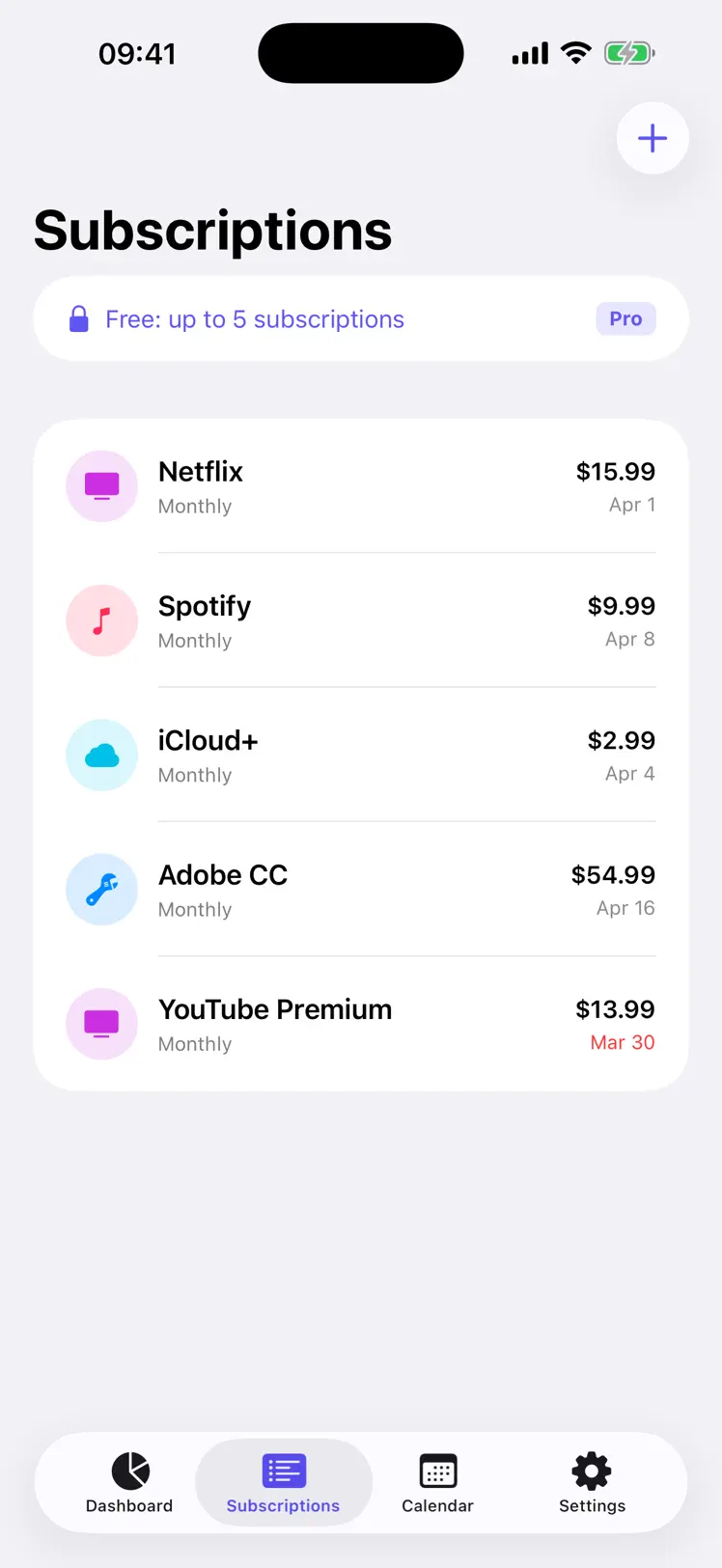Click the Adobe CC wrench icon

[101, 889]
